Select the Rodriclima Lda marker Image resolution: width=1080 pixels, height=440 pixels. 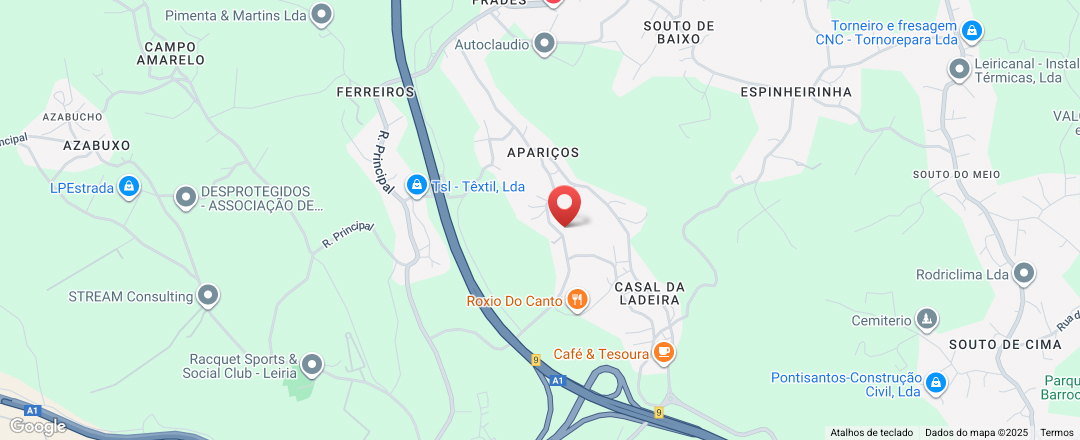(1024, 273)
